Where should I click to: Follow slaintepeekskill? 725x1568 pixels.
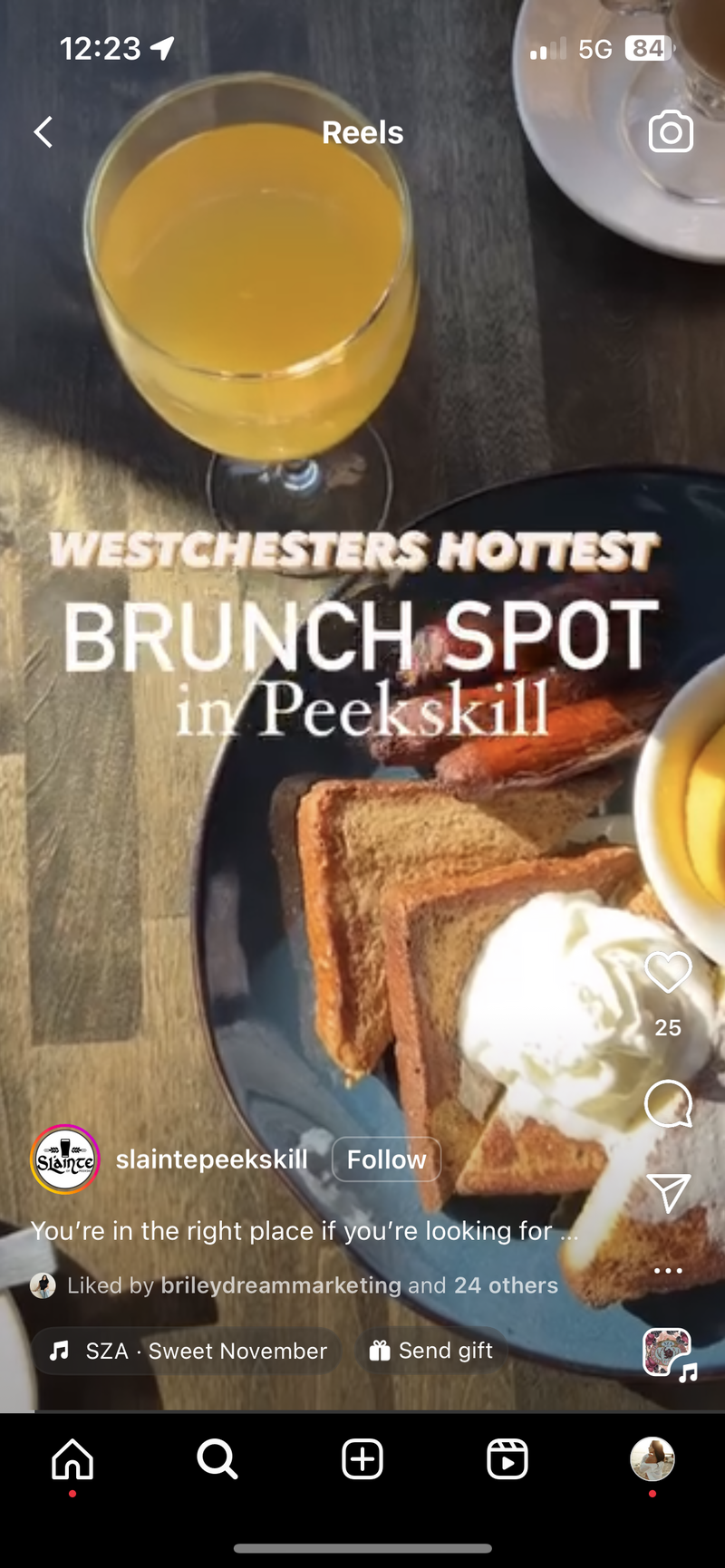pyautogui.click(x=386, y=1159)
